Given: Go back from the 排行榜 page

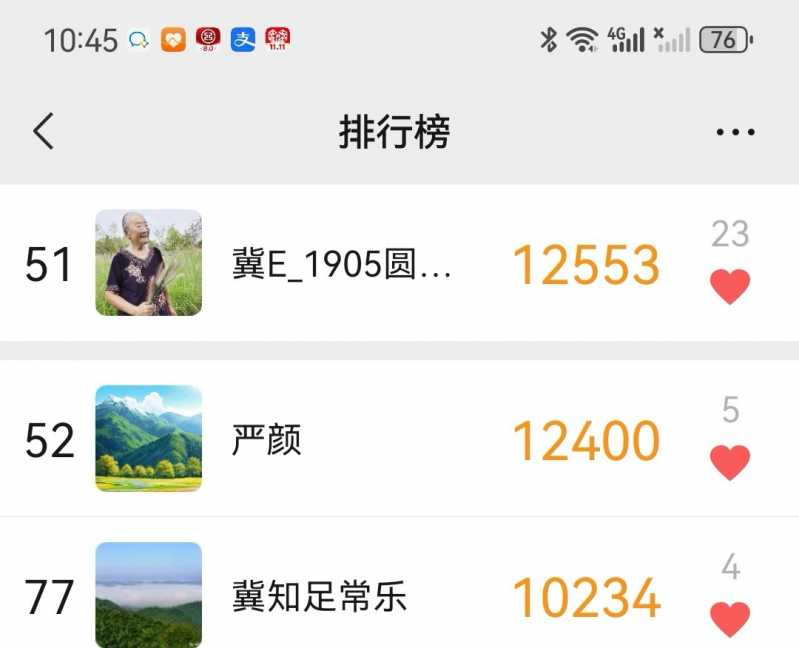Looking at the screenshot, I should [x=43, y=131].
